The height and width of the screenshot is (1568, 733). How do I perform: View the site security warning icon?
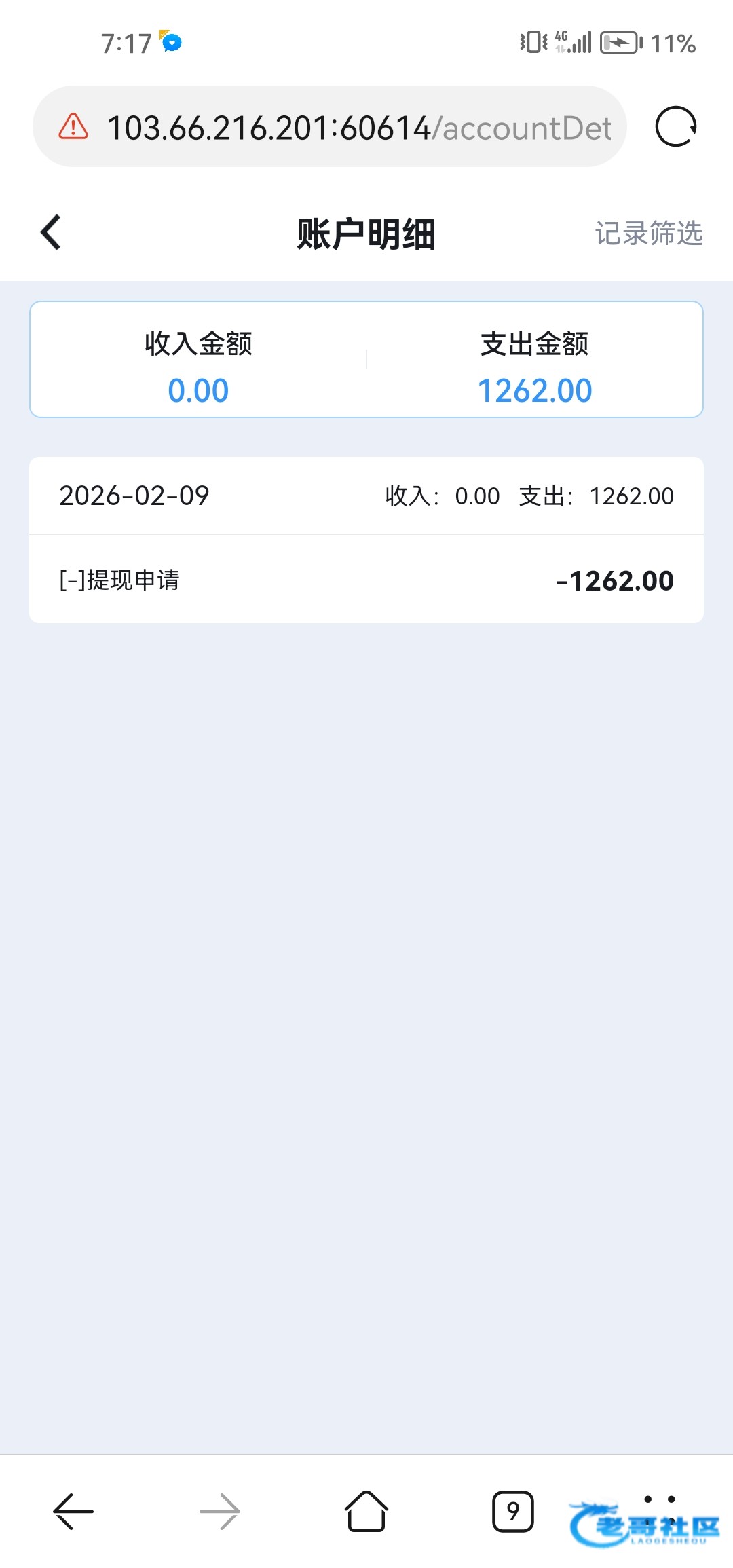point(73,127)
